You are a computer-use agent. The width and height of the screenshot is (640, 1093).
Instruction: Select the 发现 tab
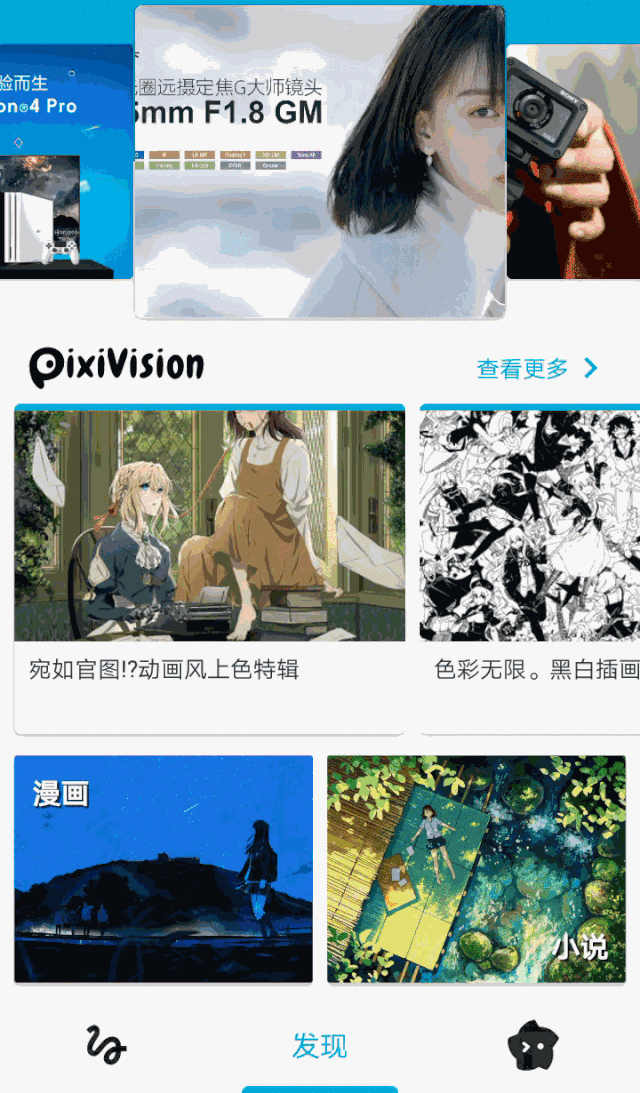tap(320, 1046)
